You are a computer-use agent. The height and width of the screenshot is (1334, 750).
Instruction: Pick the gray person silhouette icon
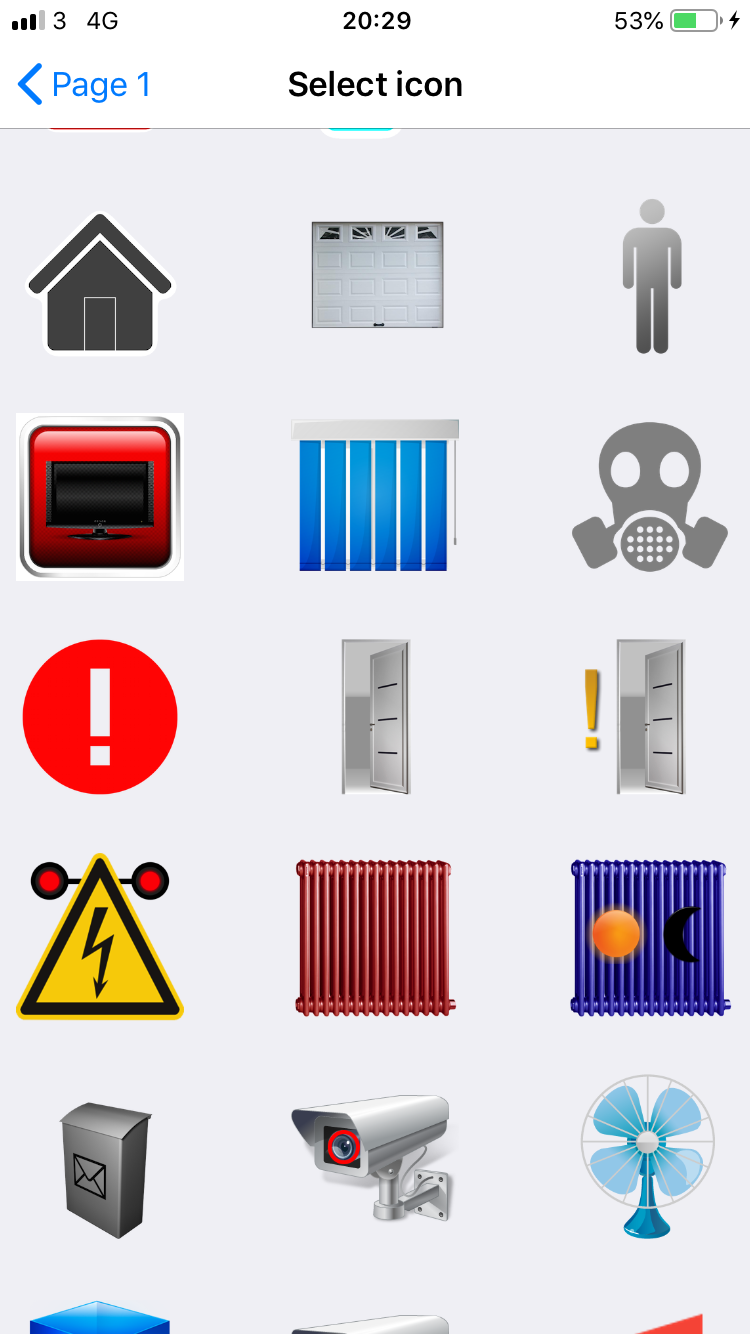[x=652, y=276]
